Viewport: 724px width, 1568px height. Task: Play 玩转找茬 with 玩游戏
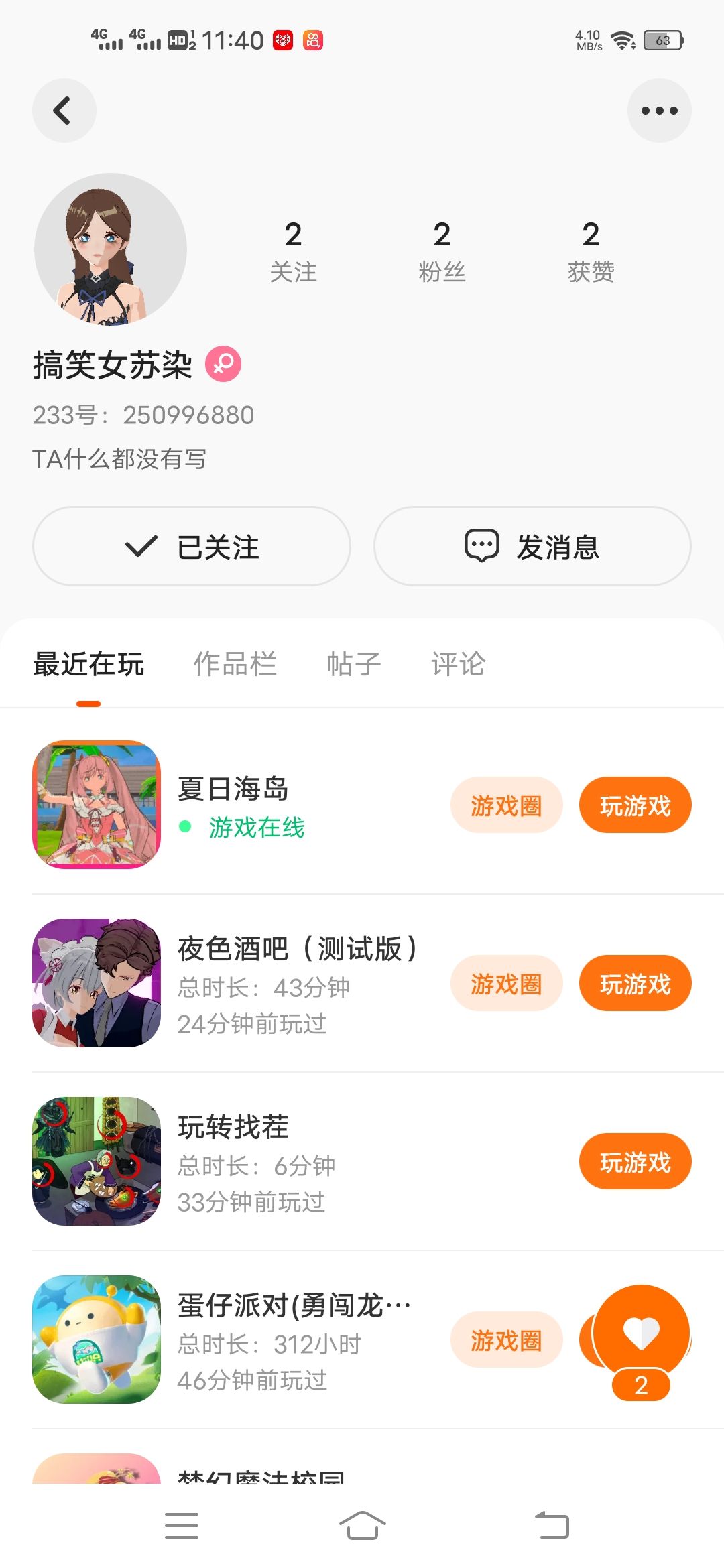coord(635,1162)
